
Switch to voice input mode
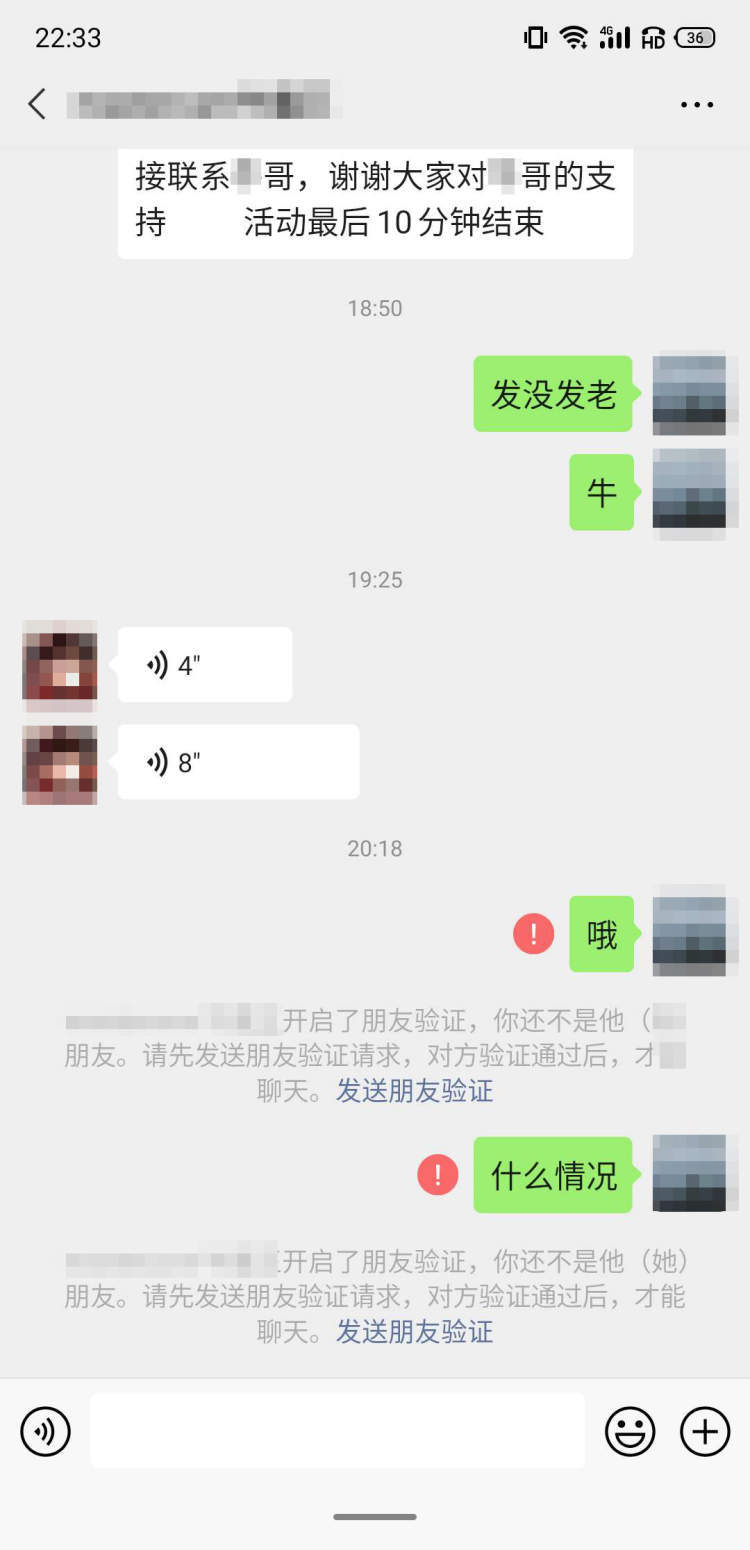click(x=45, y=1431)
